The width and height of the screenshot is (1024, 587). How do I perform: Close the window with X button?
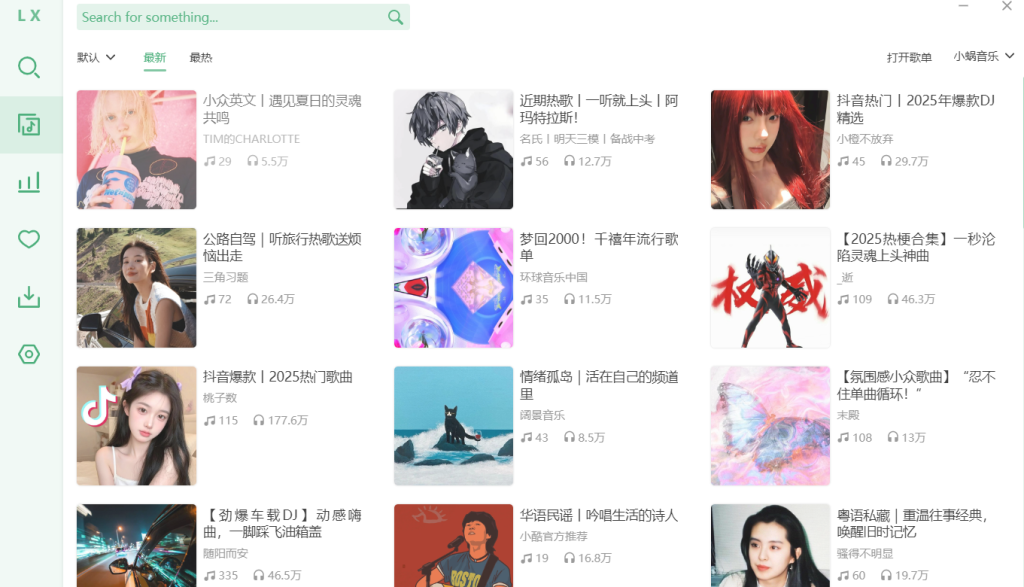[1006, 7]
